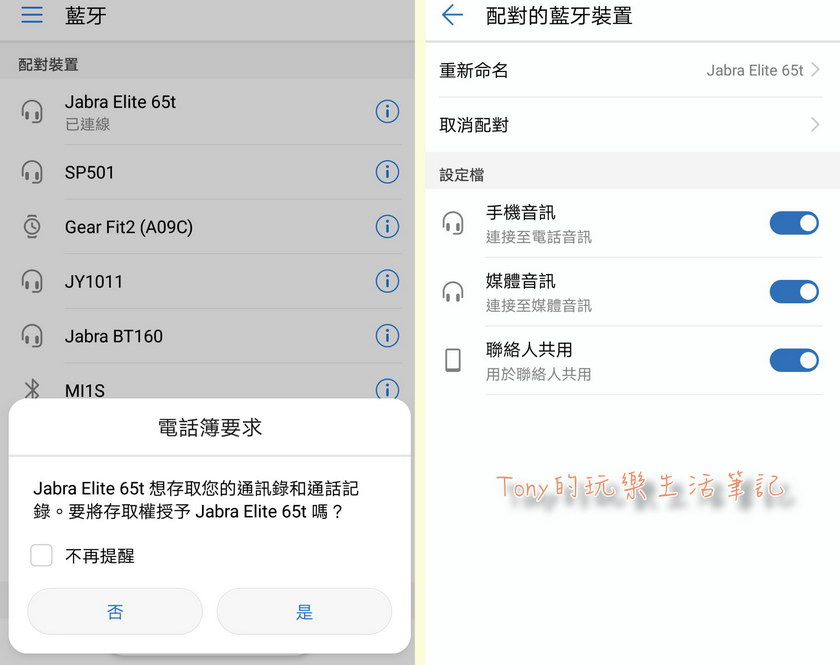Disable the 媒體音訊 switch
840x665 pixels.
coord(794,291)
